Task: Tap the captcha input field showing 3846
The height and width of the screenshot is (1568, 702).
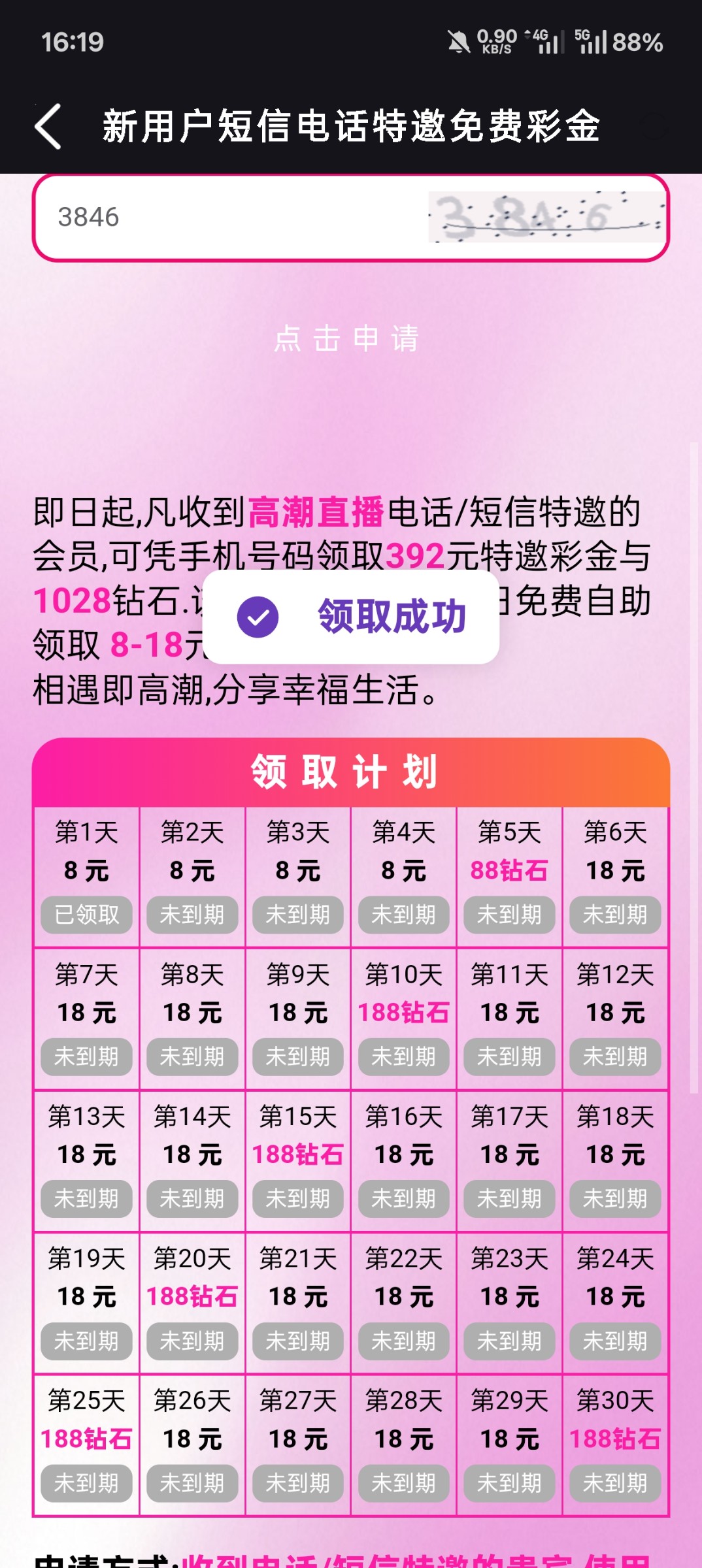Action: pyautogui.click(x=229, y=218)
